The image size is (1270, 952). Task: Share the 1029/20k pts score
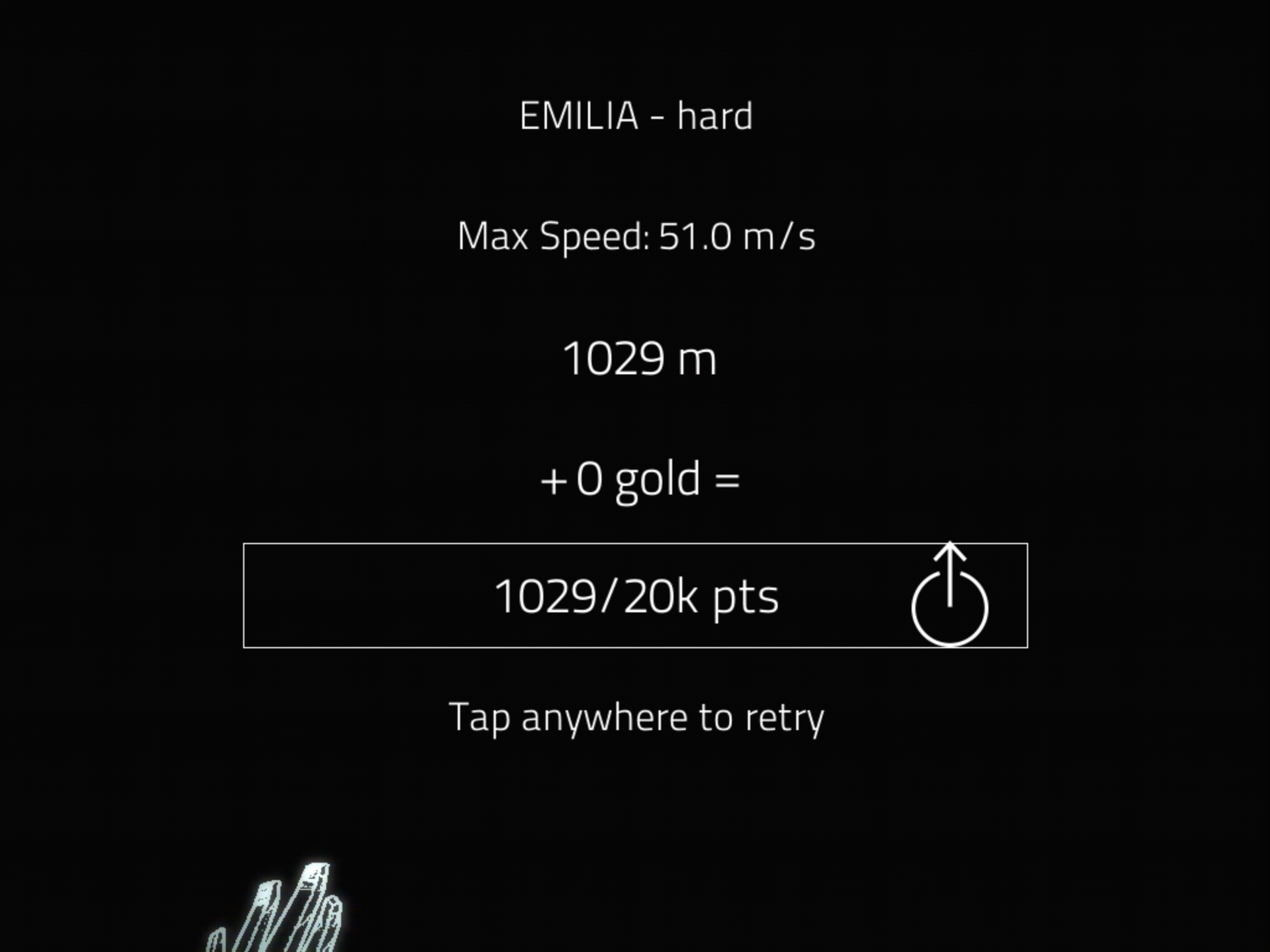tap(635, 596)
